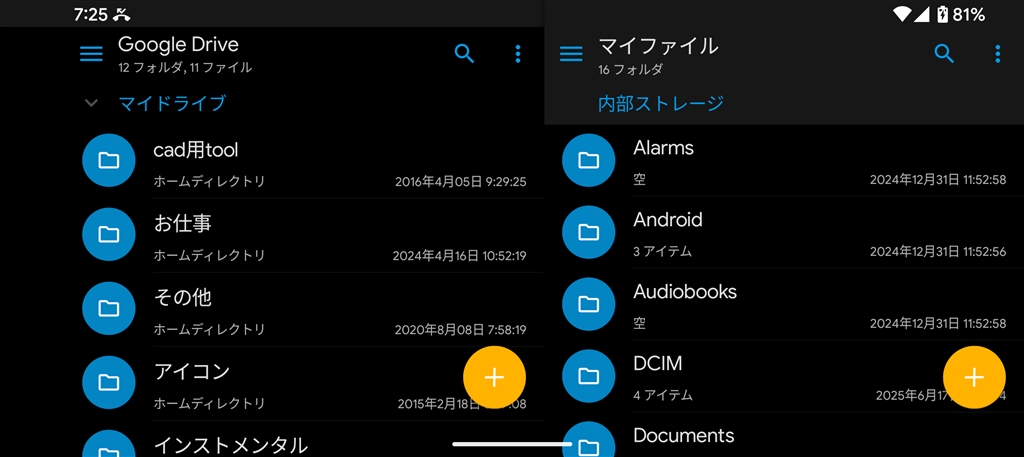
Task: Add a new item in Google Drive pane
Action: [x=494, y=377]
